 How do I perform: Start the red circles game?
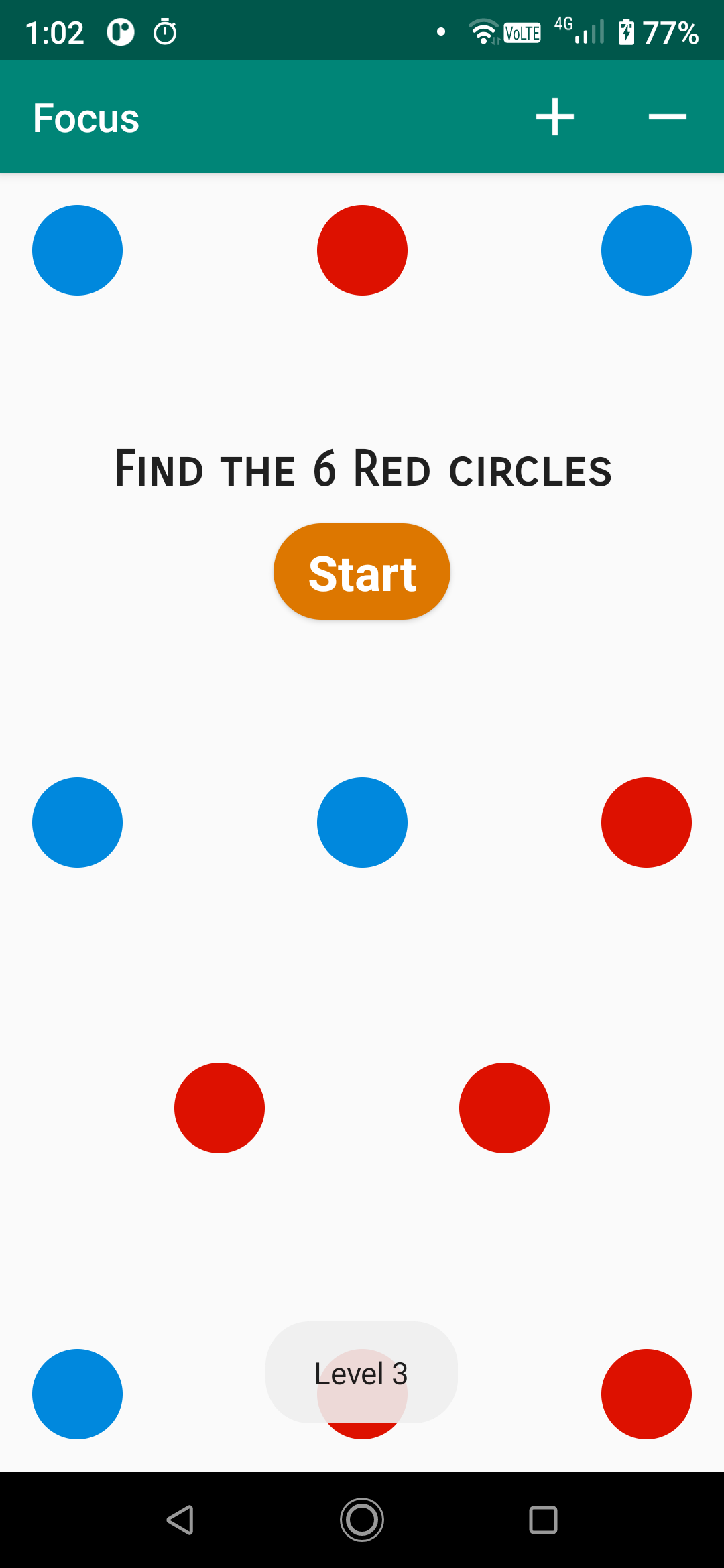pyautogui.click(x=362, y=572)
